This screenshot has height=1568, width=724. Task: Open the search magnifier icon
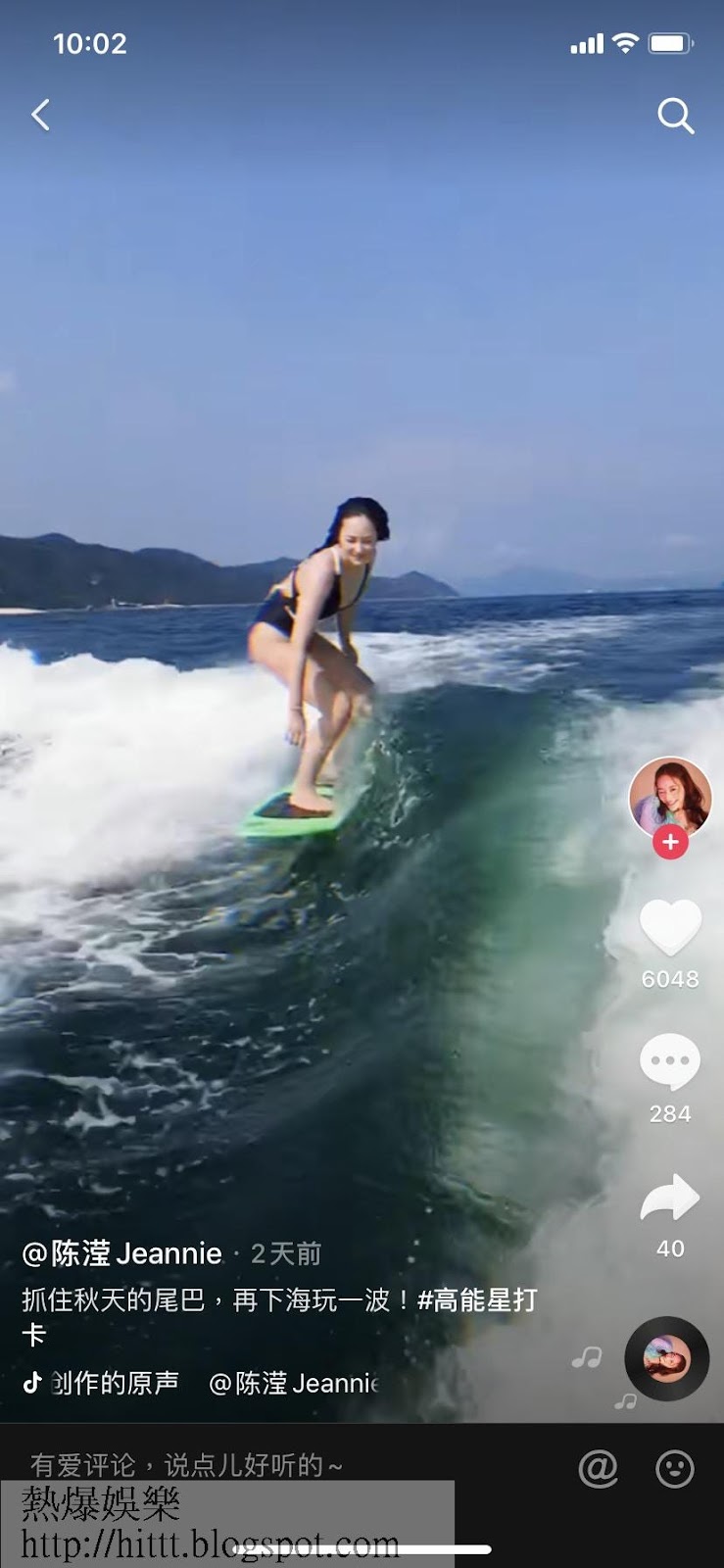675,115
